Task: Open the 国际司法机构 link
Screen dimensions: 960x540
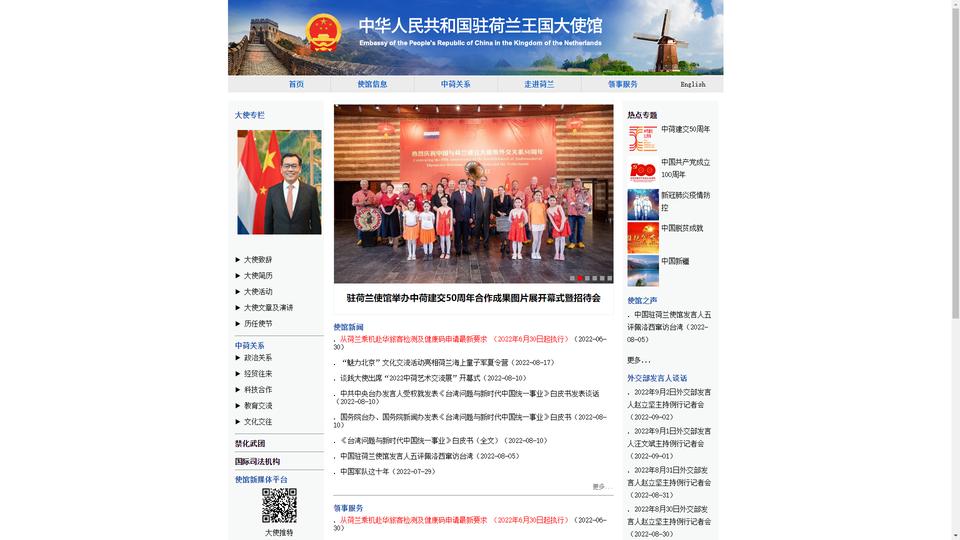Action: 257,461
